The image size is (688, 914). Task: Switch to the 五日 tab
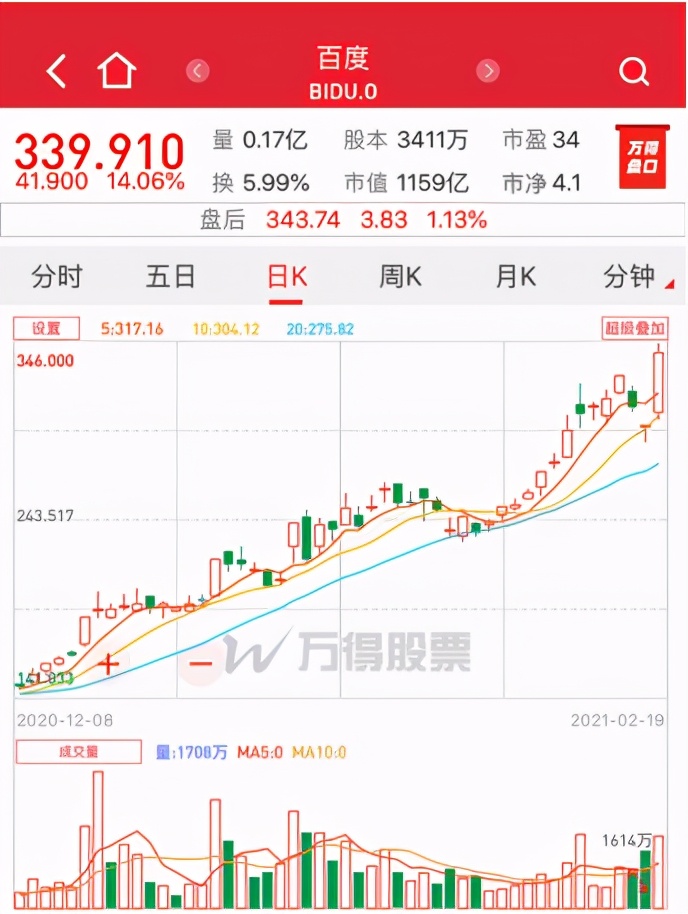(x=170, y=276)
